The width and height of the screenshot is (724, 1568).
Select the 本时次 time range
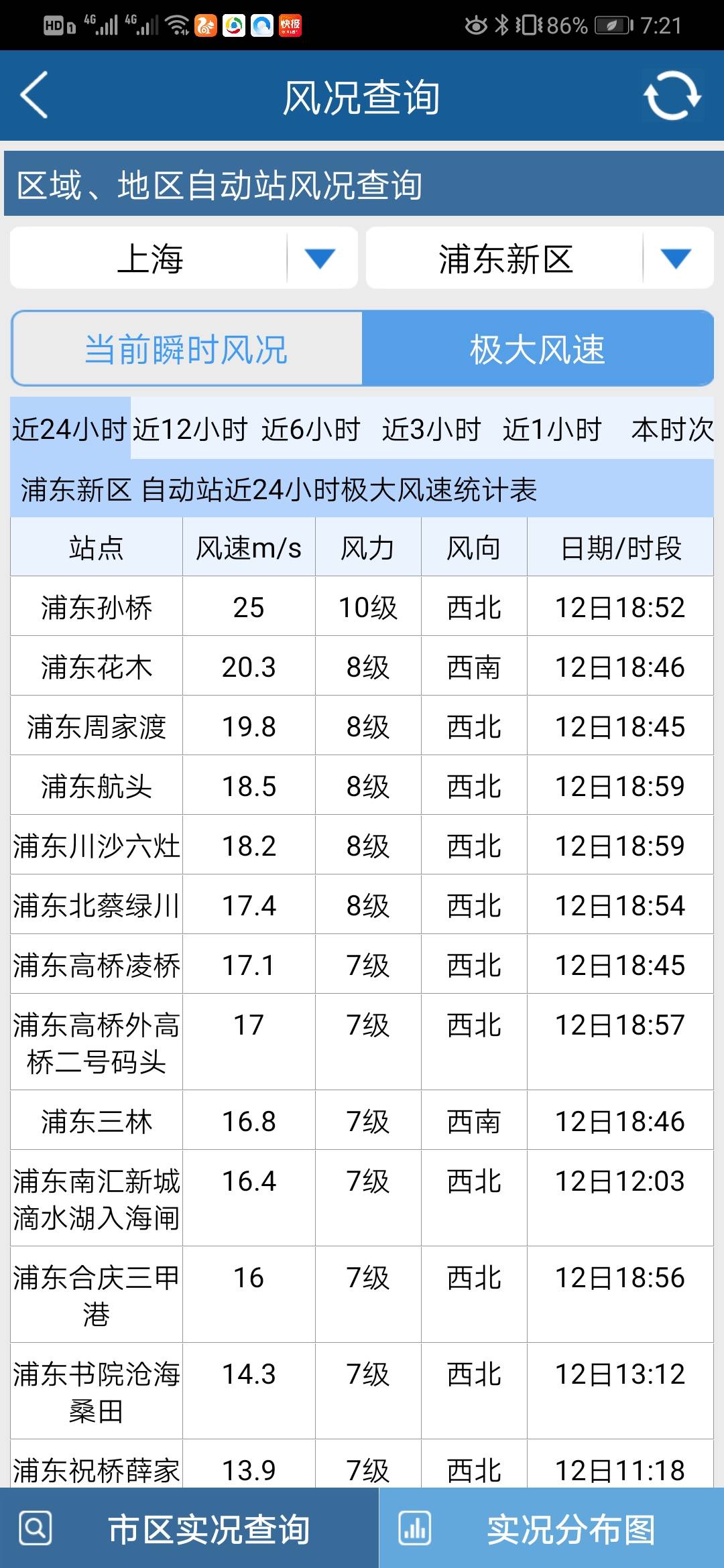tap(672, 429)
